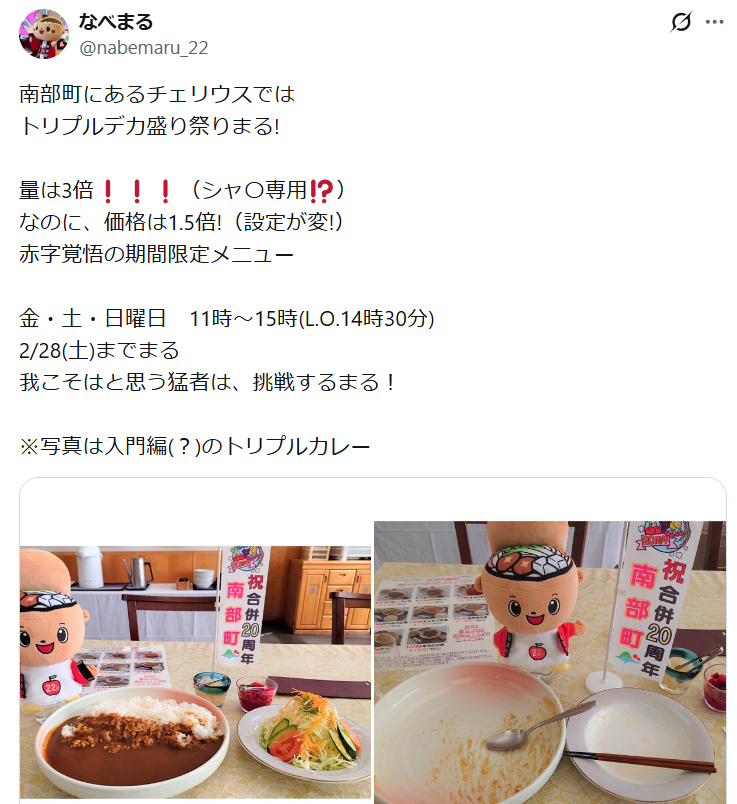
Task: View the empty plate photo
Action: pyautogui.click(x=549, y=661)
